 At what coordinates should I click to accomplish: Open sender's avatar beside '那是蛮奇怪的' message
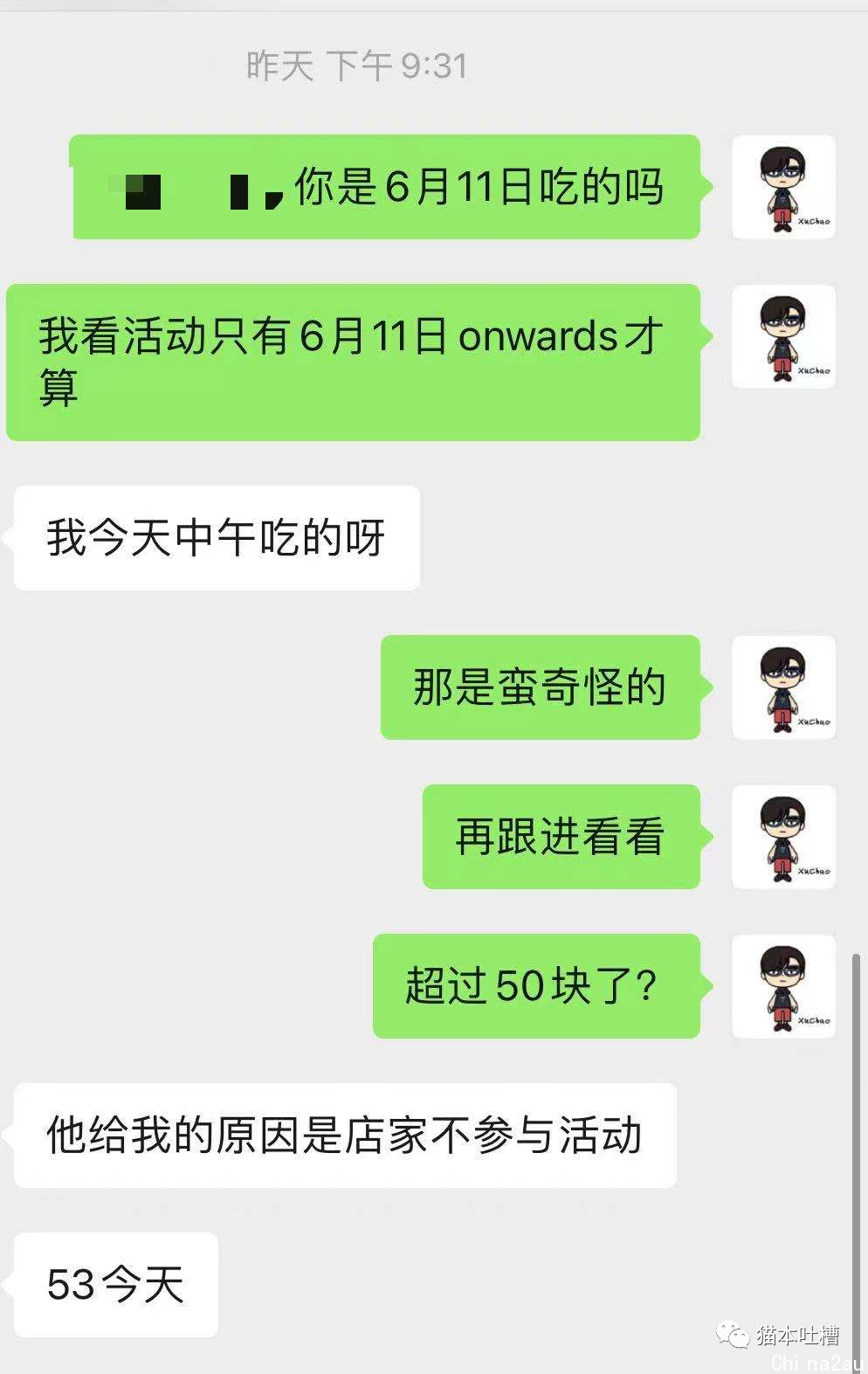click(783, 687)
